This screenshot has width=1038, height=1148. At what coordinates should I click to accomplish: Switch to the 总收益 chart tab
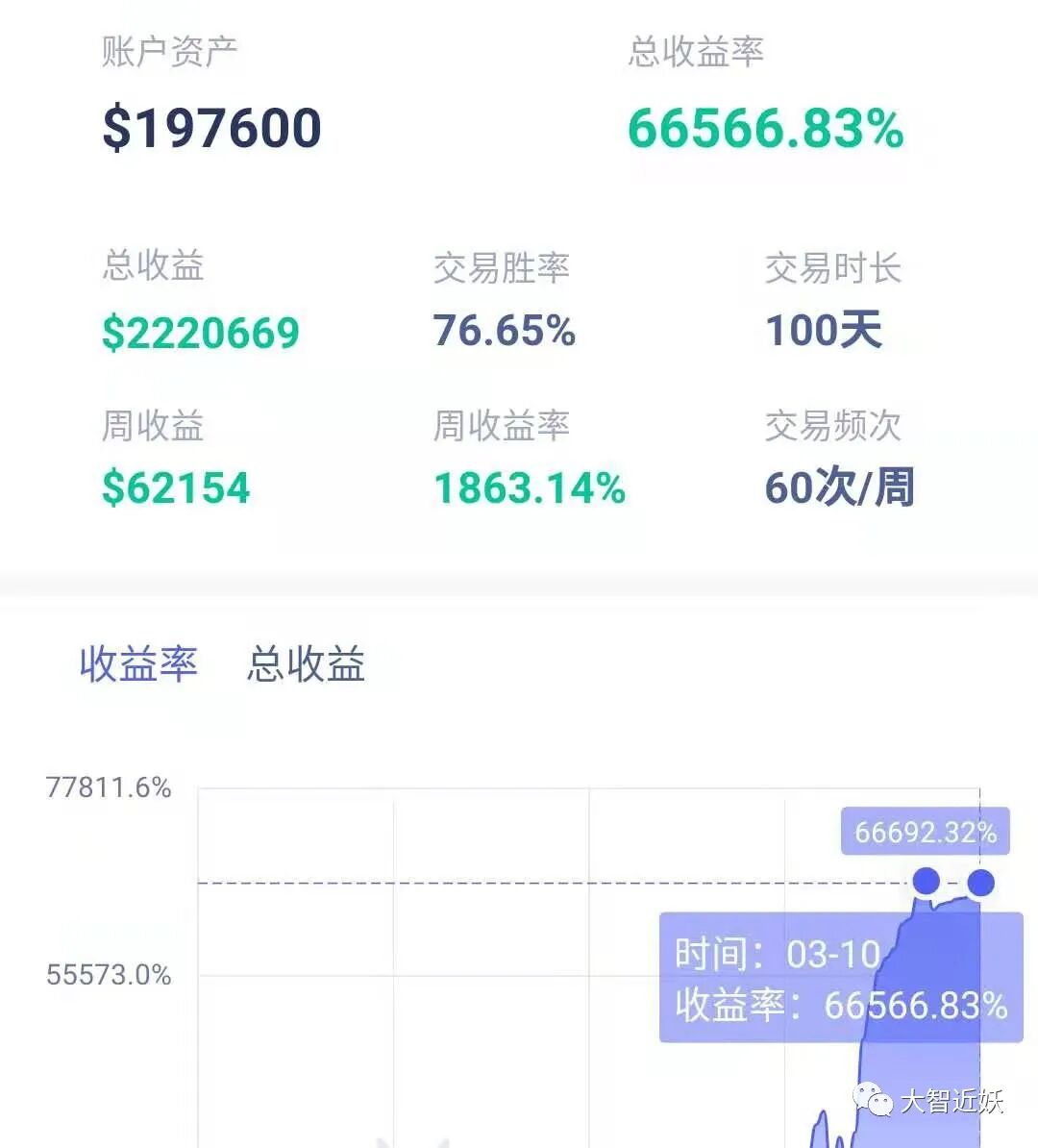click(x=306, y=664)
